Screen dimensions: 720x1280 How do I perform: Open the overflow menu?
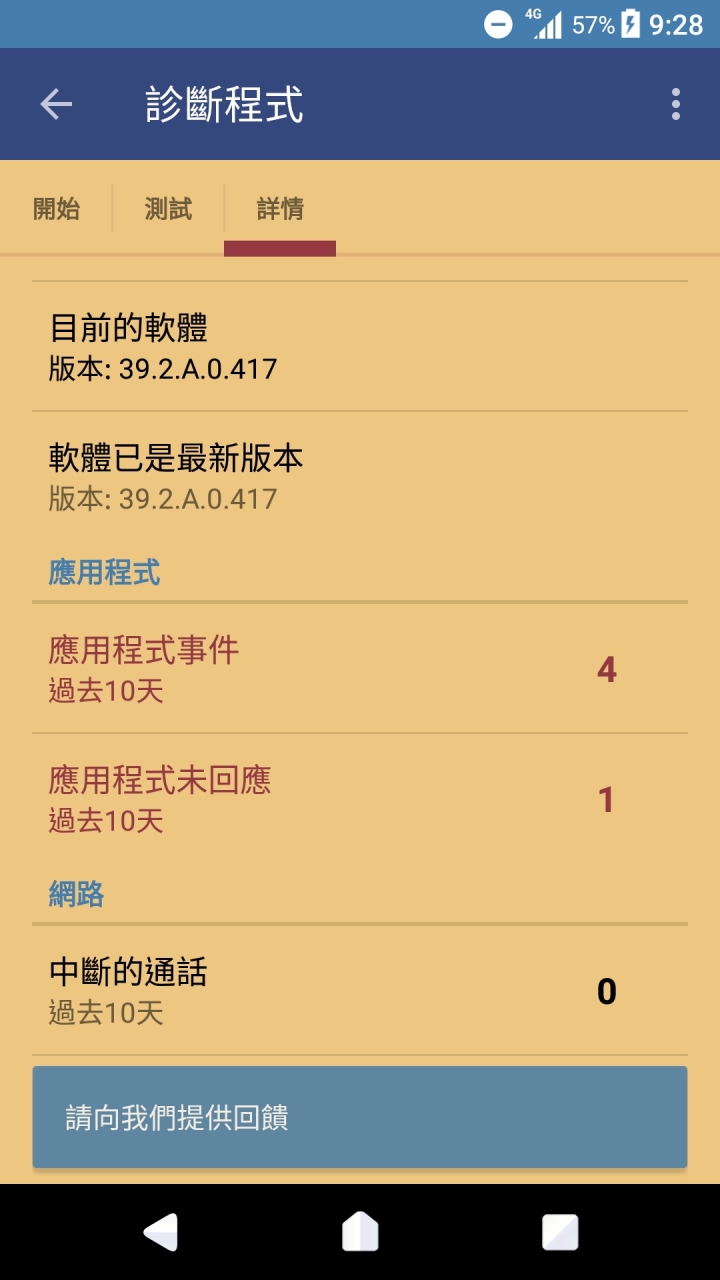[x=676, y=104]
